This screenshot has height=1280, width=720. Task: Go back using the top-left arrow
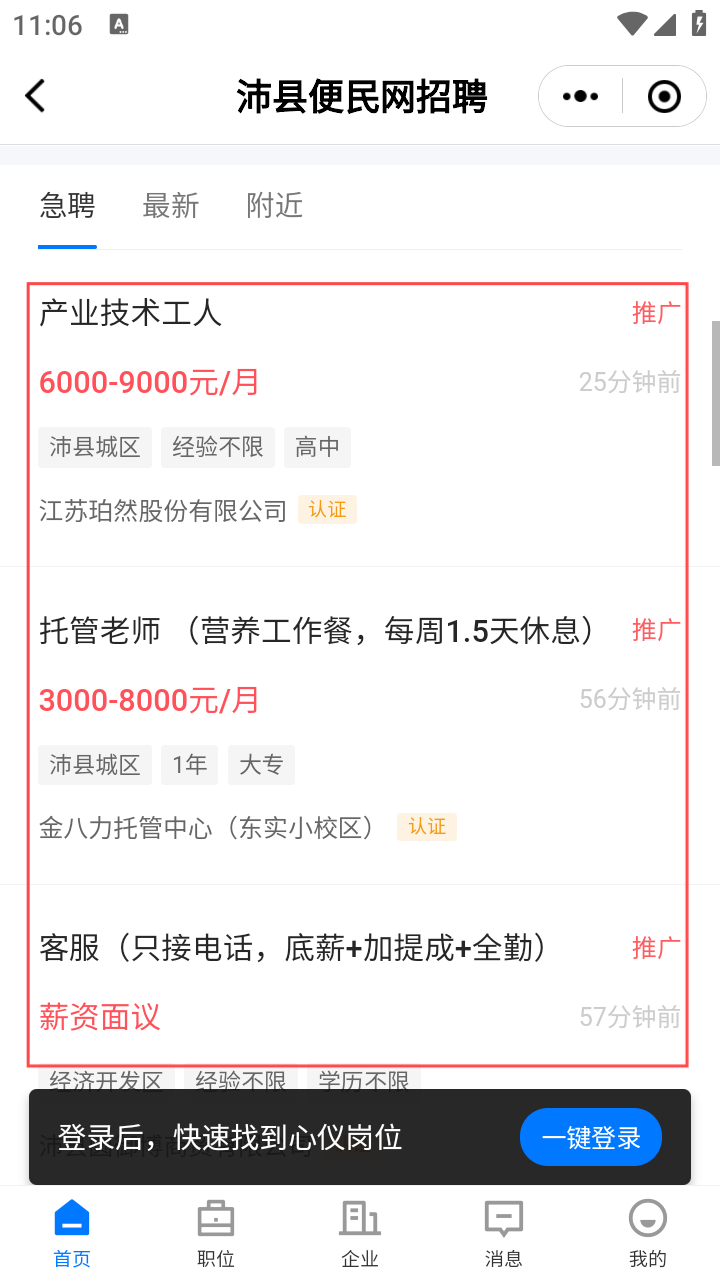tap(36, 96)
